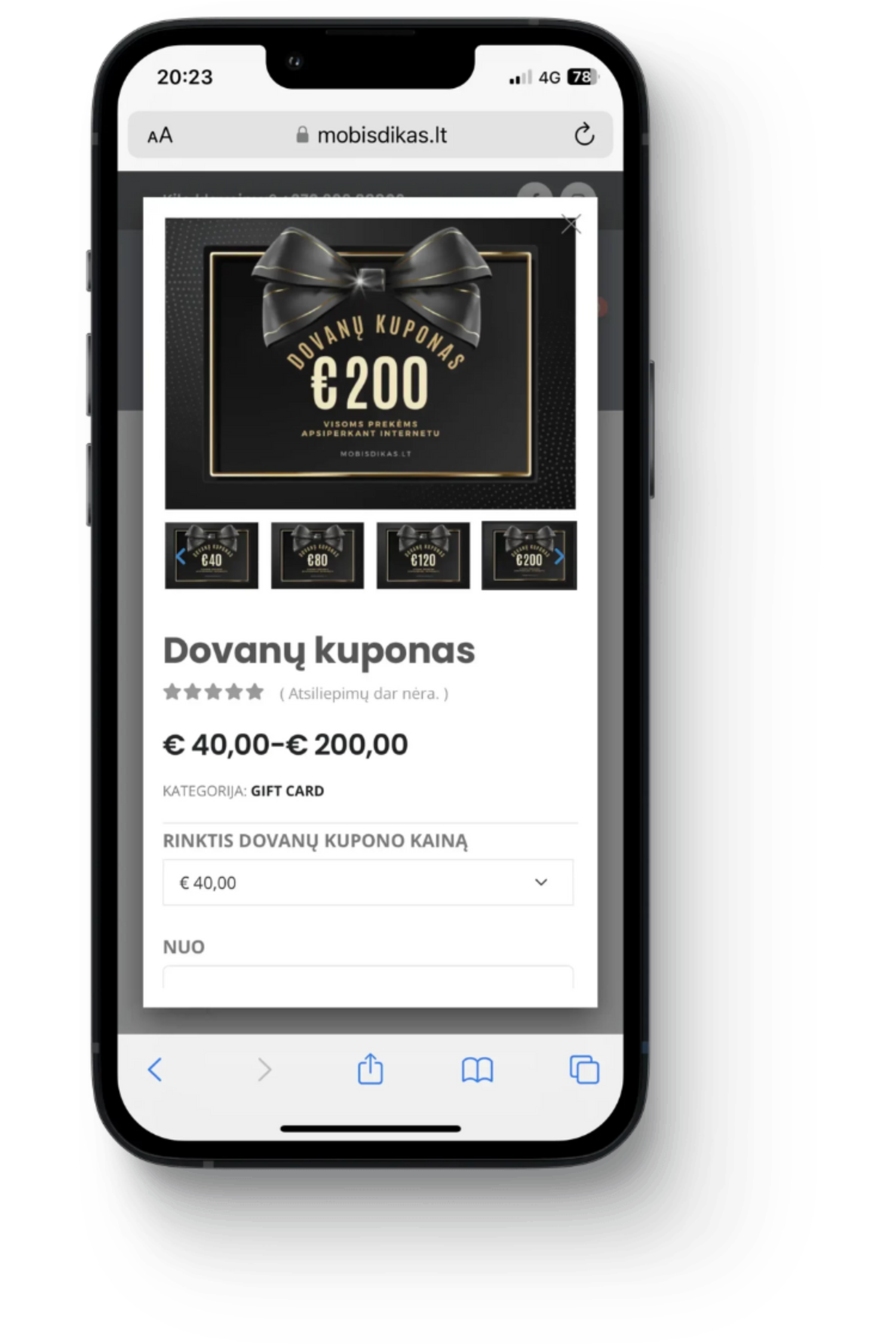
Task: Tap the NUO text field
Action: point(367,977)
